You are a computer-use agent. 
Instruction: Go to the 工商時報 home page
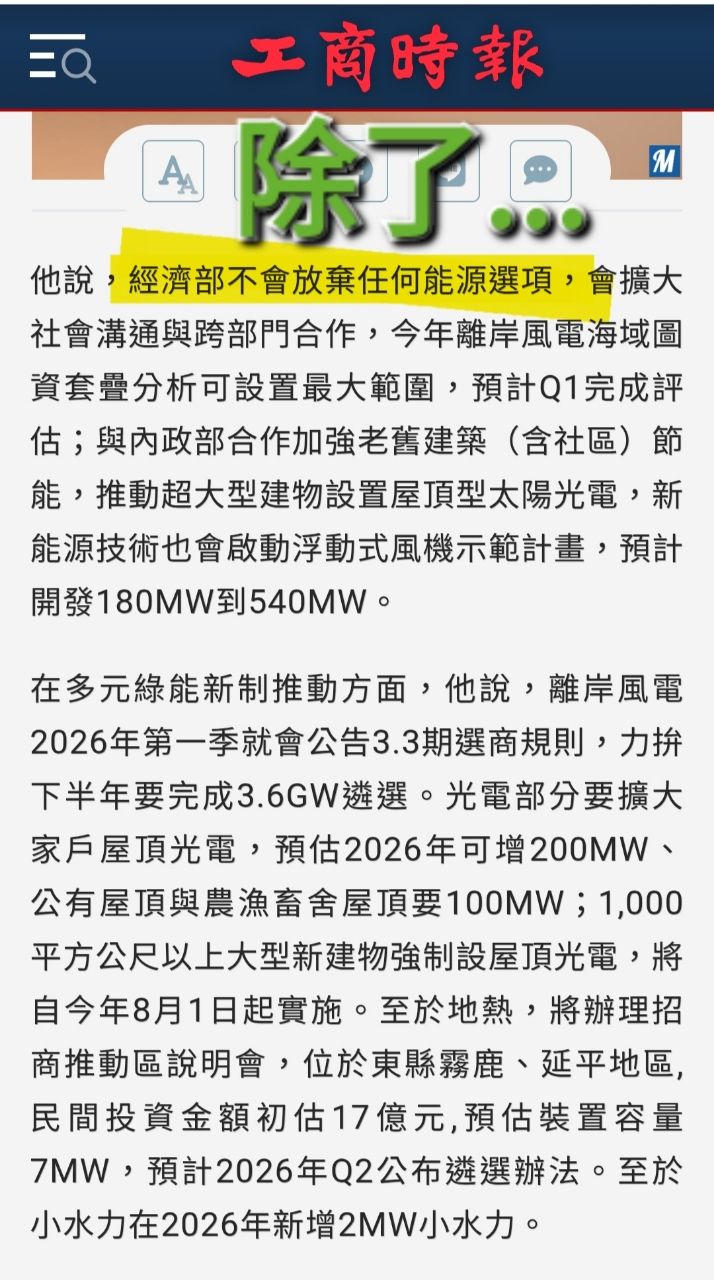(x=388, y=58)
